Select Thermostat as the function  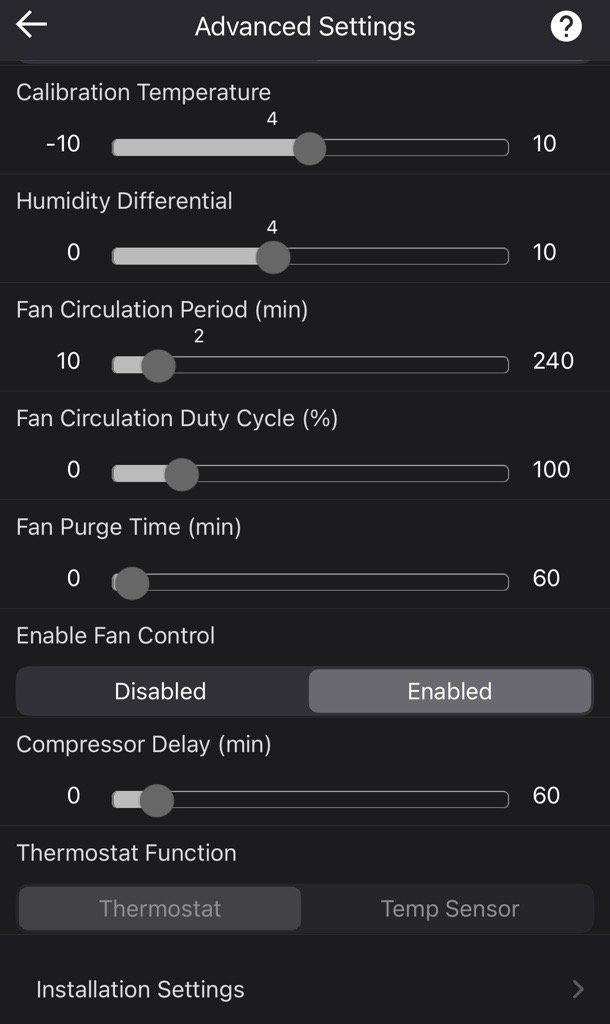(x=160, y=909)
